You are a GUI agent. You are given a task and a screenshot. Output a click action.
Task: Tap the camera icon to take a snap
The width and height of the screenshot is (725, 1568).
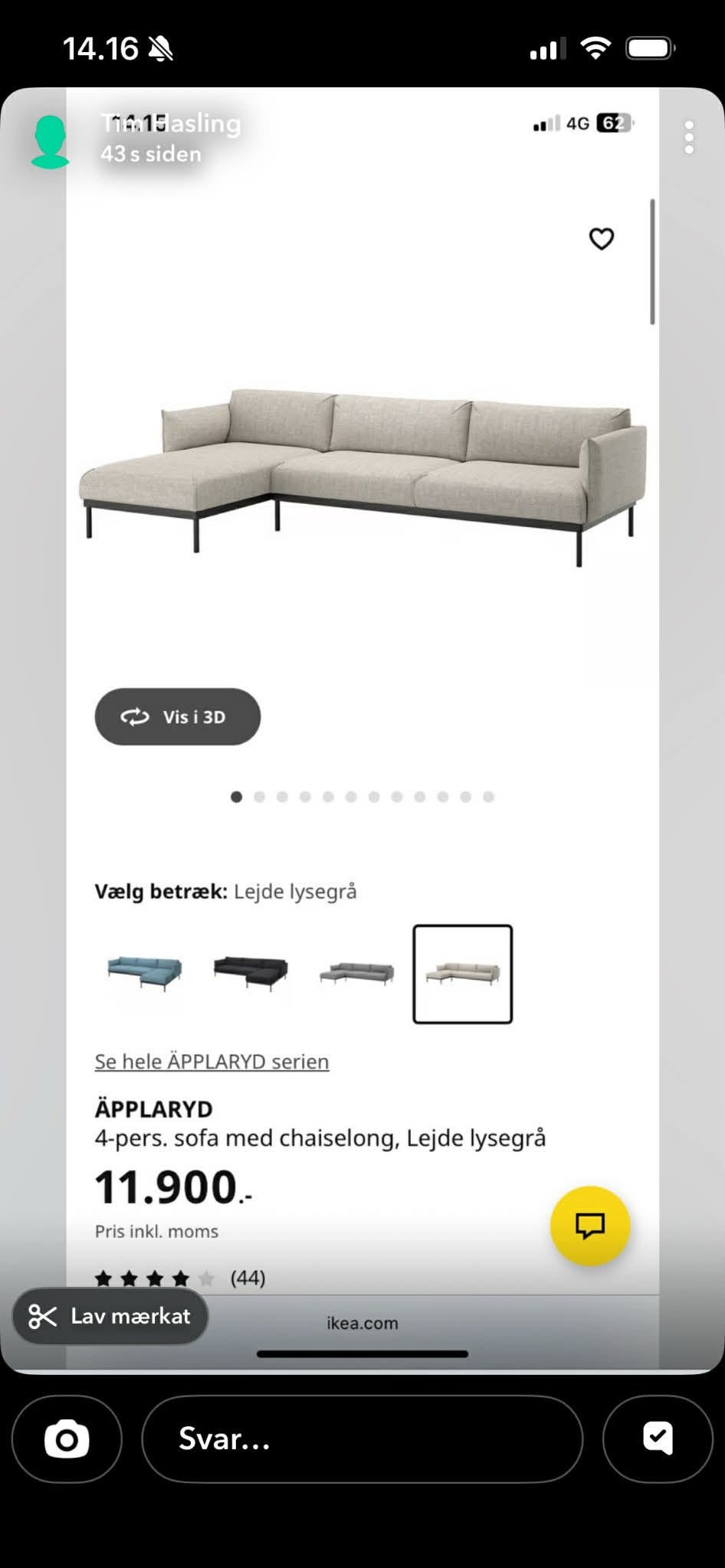pyautogui.click(x=66, y=1439)
